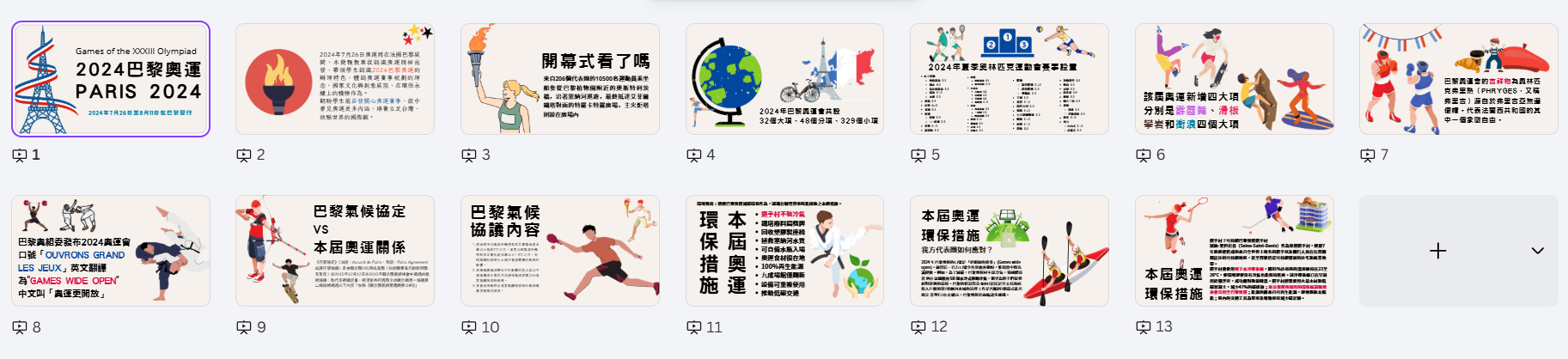Open slide 11 titled 本屆奧運環保措施
Image resolution: width=1568 pixels, height=359 pixels.
coord(784,251)
